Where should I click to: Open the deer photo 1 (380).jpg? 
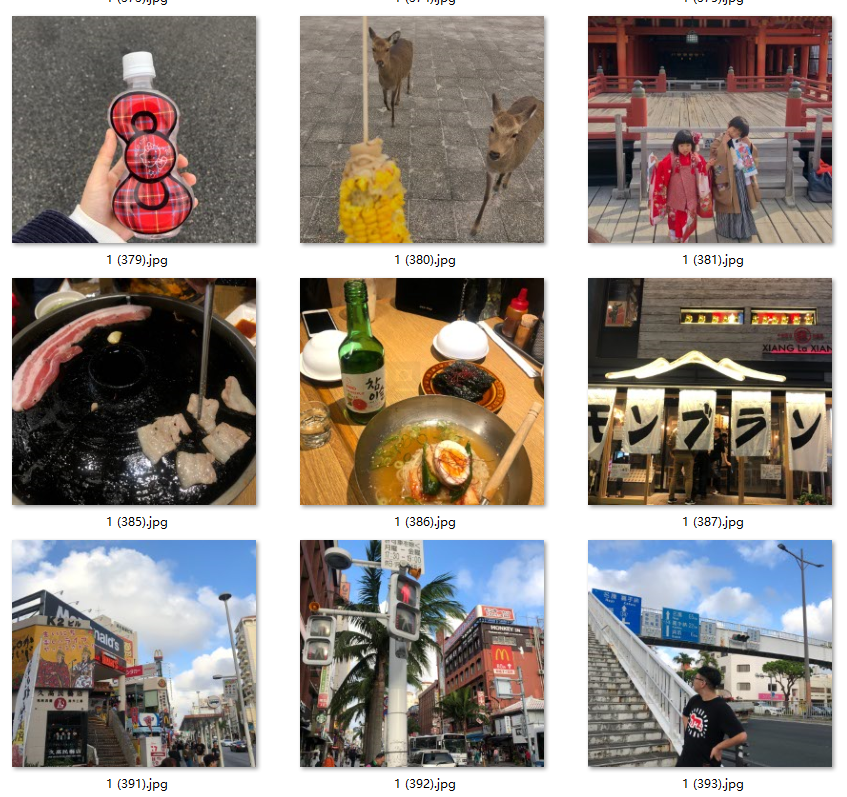coord(422,130)
